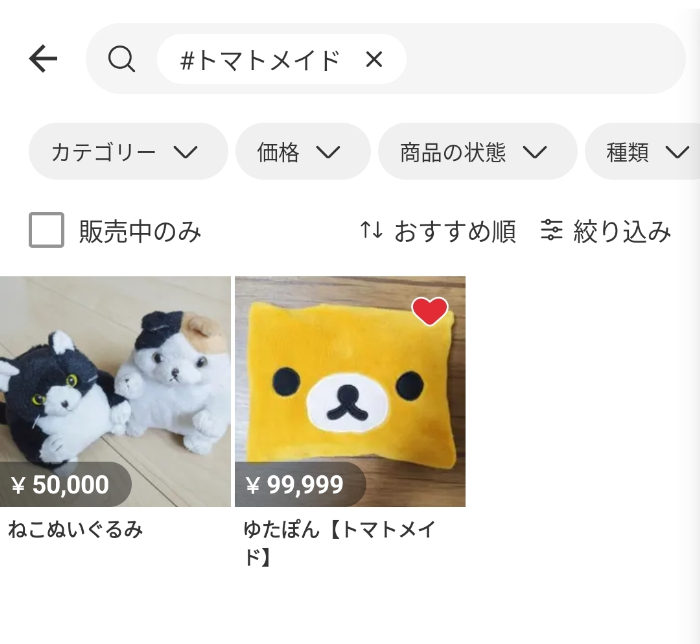Remove the #トマトメイド search chip
The height and width of the screenshot is (644, 700).
374,60
